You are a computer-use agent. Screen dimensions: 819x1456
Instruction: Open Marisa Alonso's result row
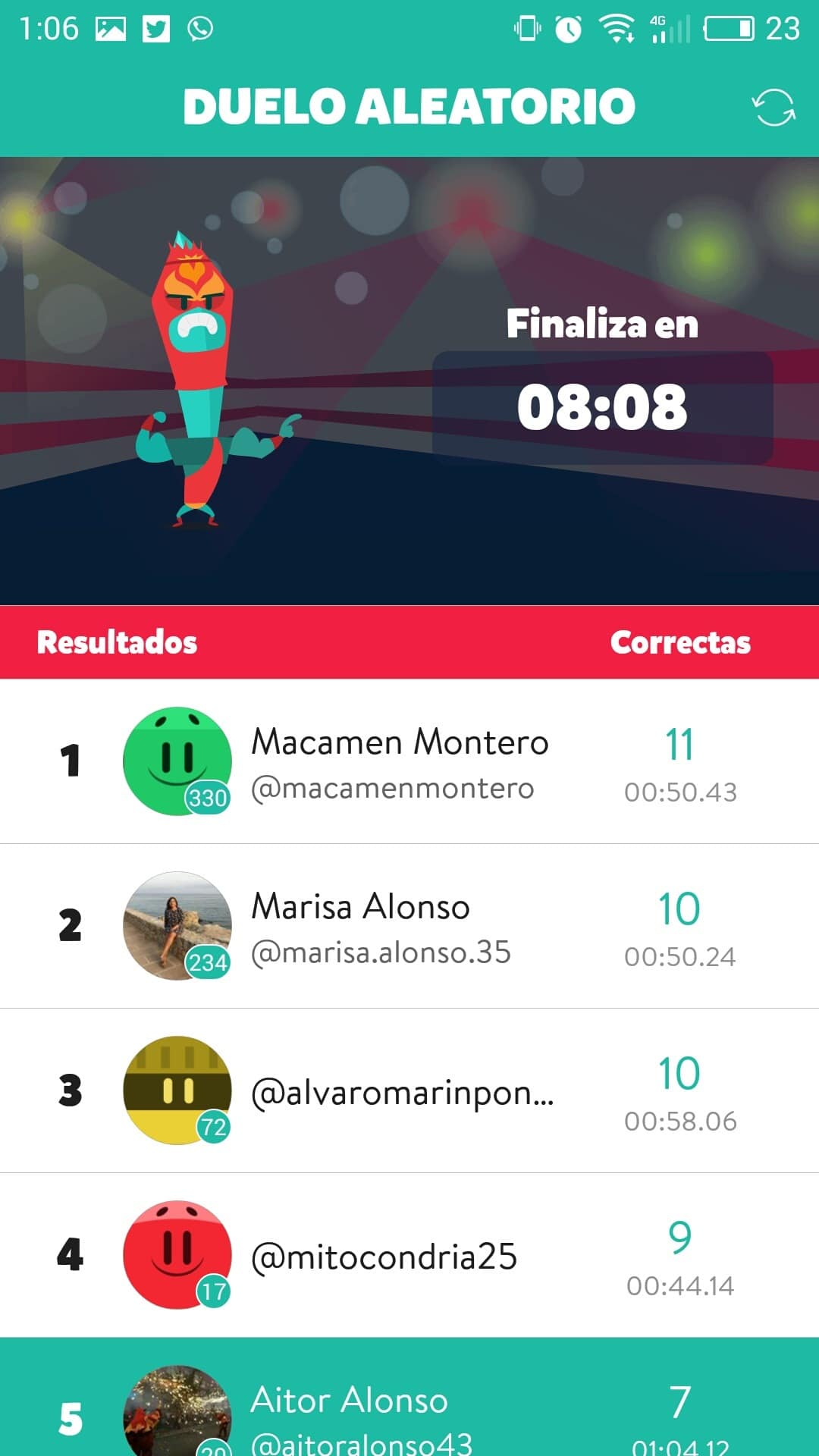[409, 926]
